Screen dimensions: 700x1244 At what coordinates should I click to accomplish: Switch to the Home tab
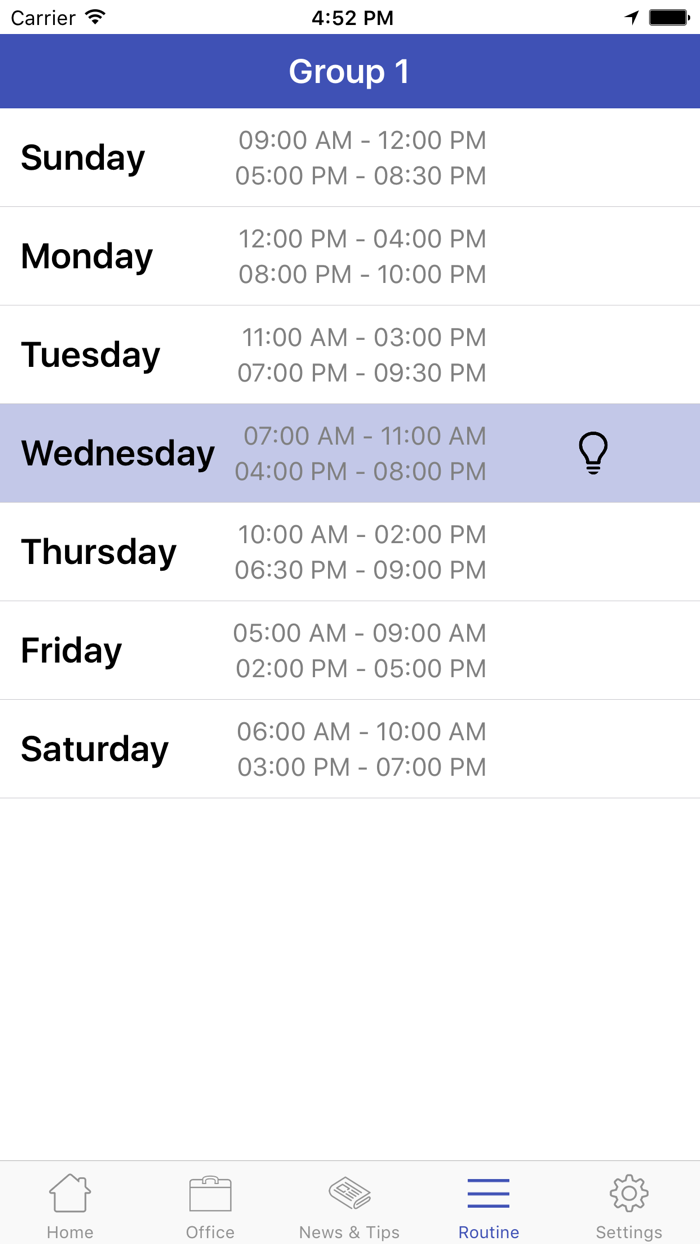click(x=70, y=1205)
